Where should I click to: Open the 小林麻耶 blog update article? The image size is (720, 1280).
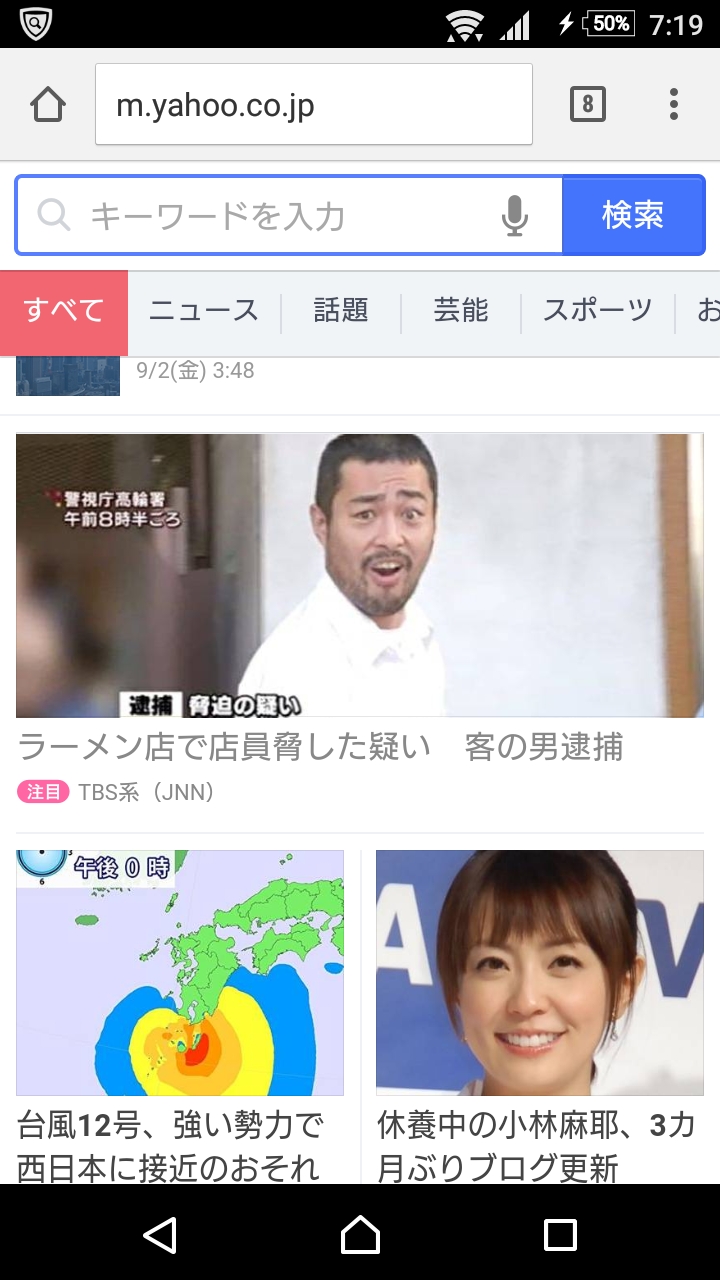coord(538,1145)
